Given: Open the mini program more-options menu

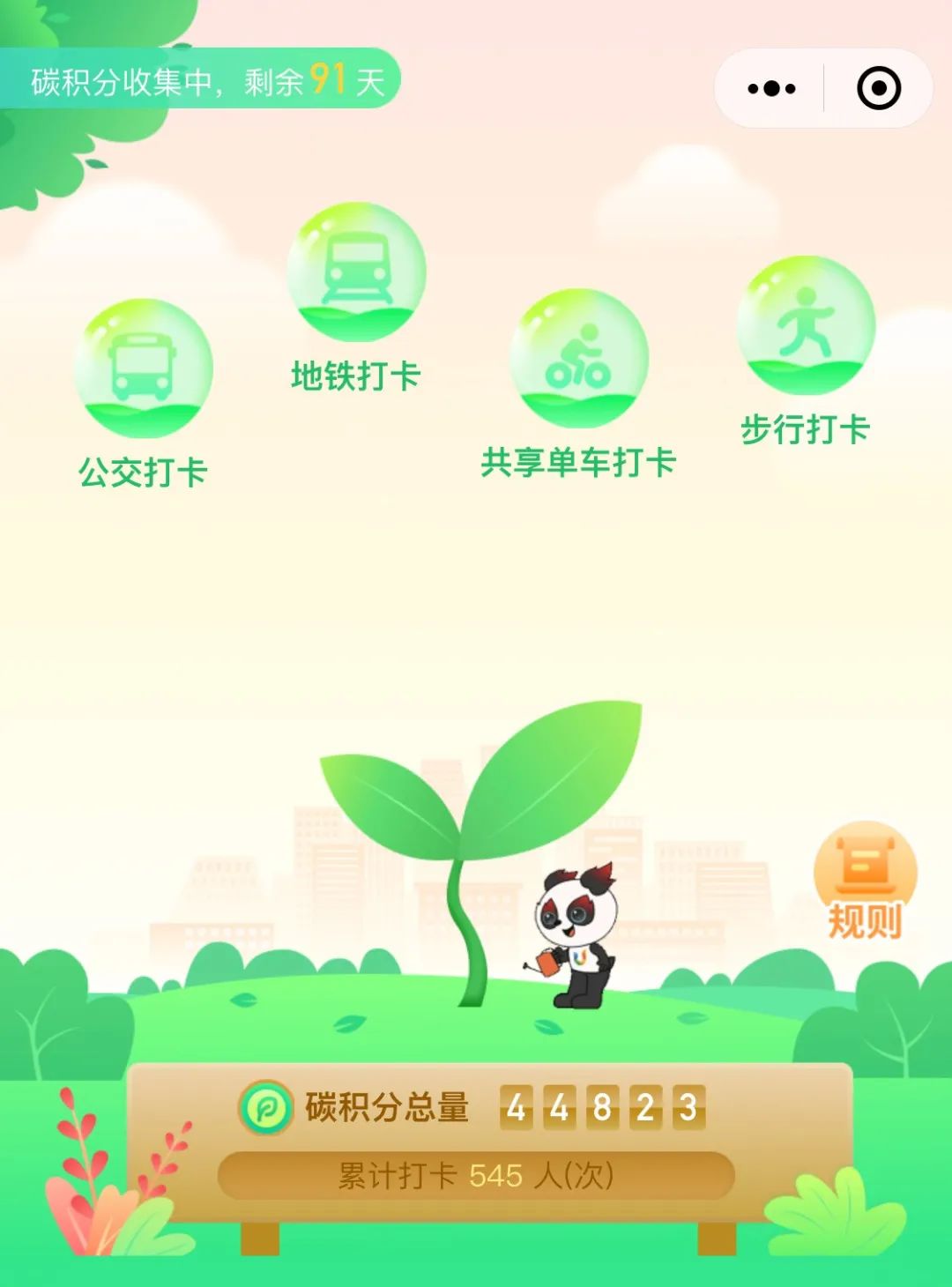Looking at the screenshot, I should point(771,88).
